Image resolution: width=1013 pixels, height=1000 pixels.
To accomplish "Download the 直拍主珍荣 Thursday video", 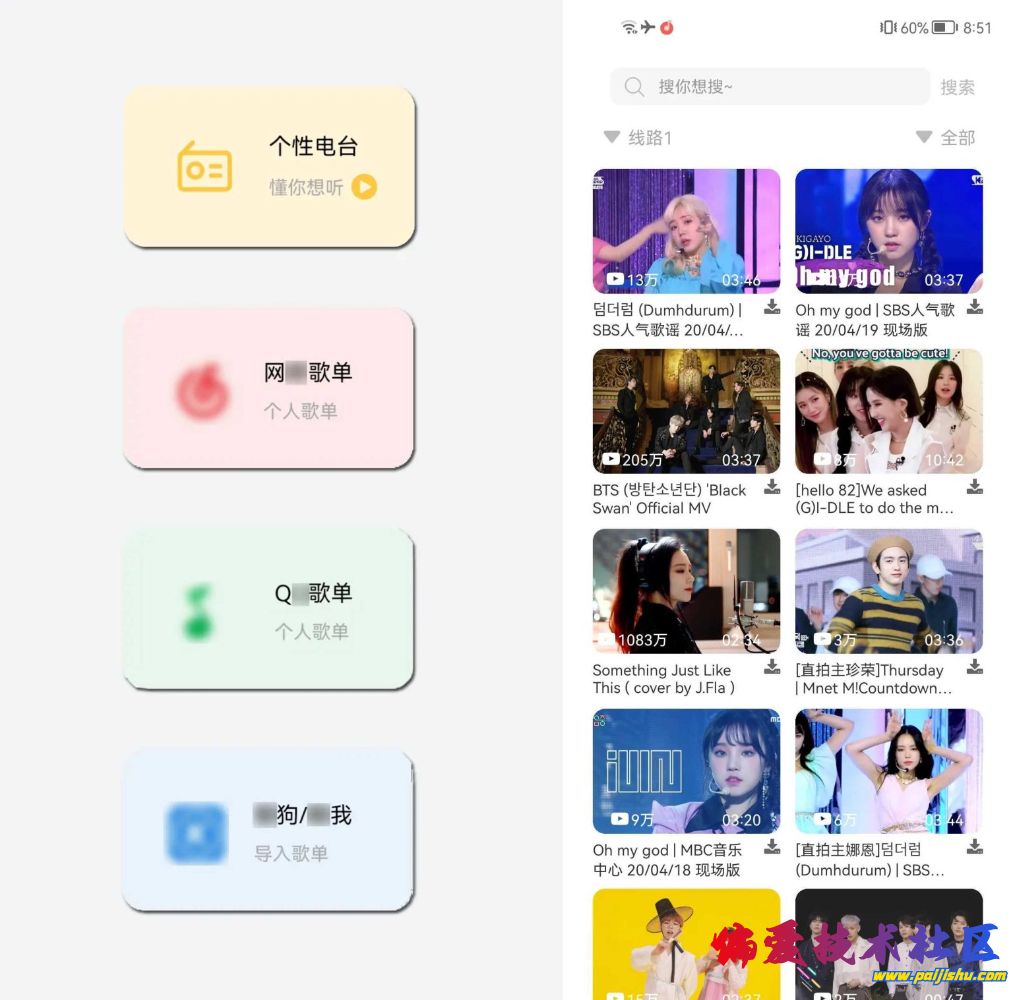I will (x=974, y=667).
